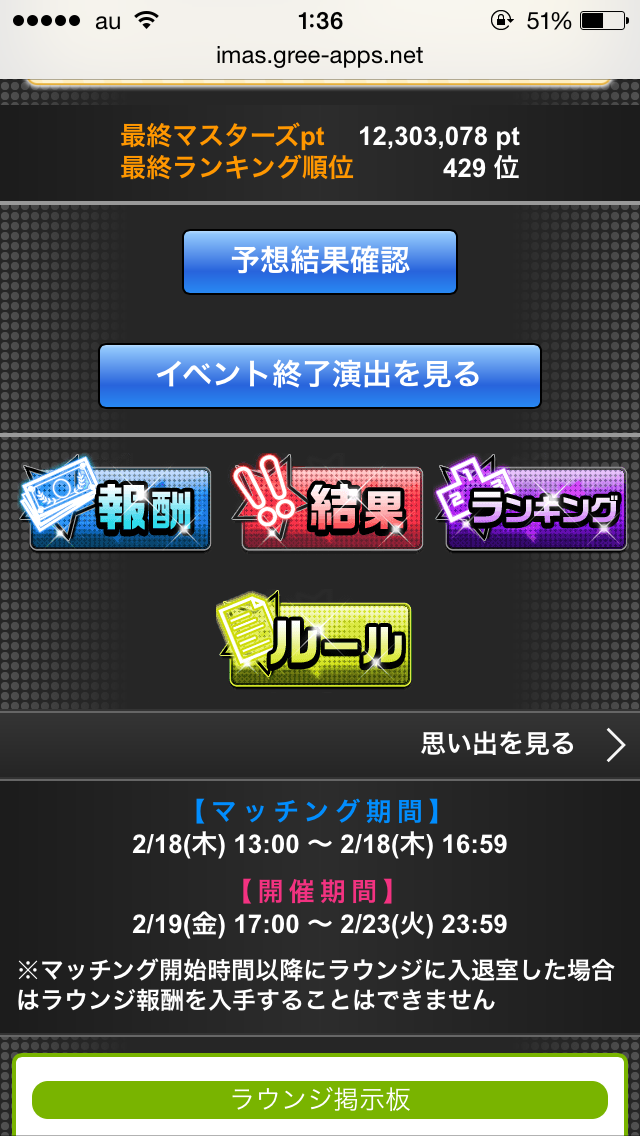Tap the 予想結果確認 button
The image size is (640, 1136).
[x=319, y=262]
